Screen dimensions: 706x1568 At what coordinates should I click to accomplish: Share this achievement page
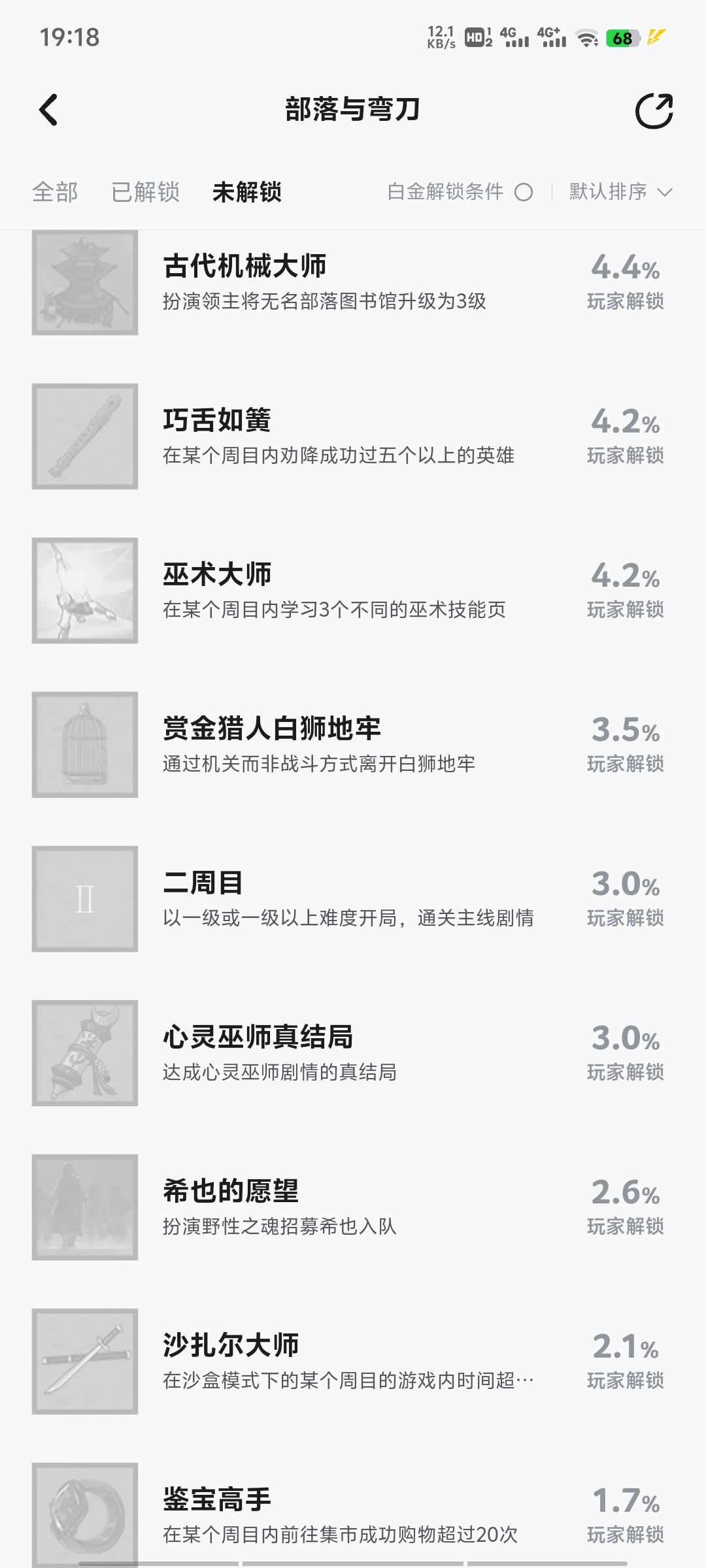click(654, 110)
